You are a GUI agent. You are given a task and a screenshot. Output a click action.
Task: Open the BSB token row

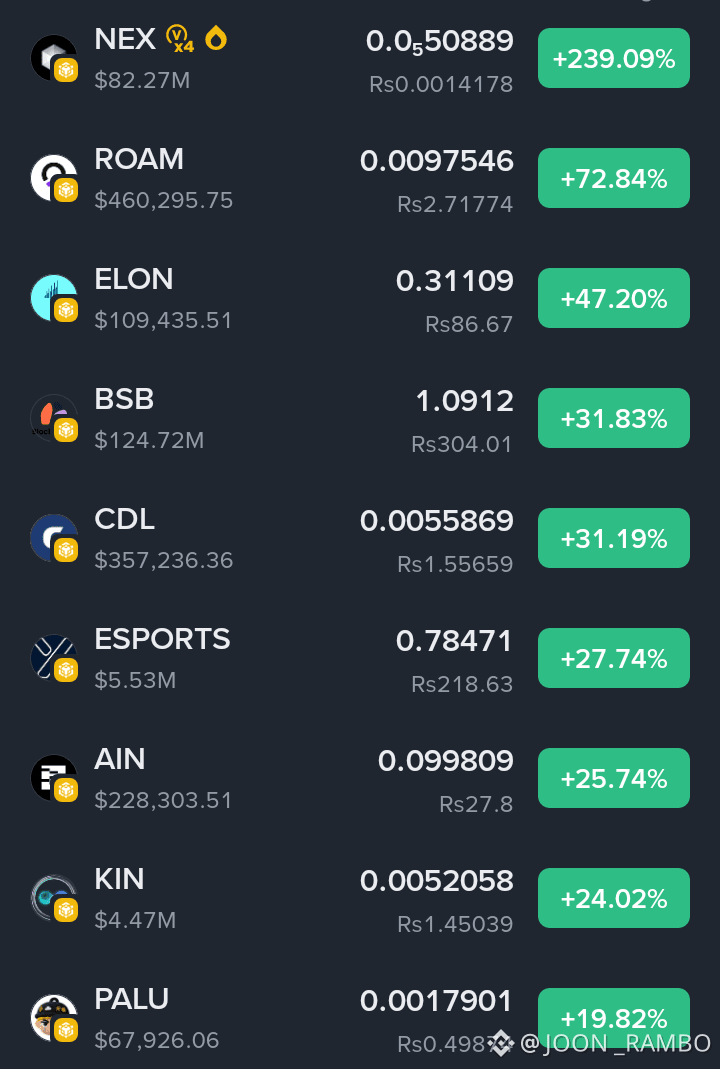click(360, 419)
